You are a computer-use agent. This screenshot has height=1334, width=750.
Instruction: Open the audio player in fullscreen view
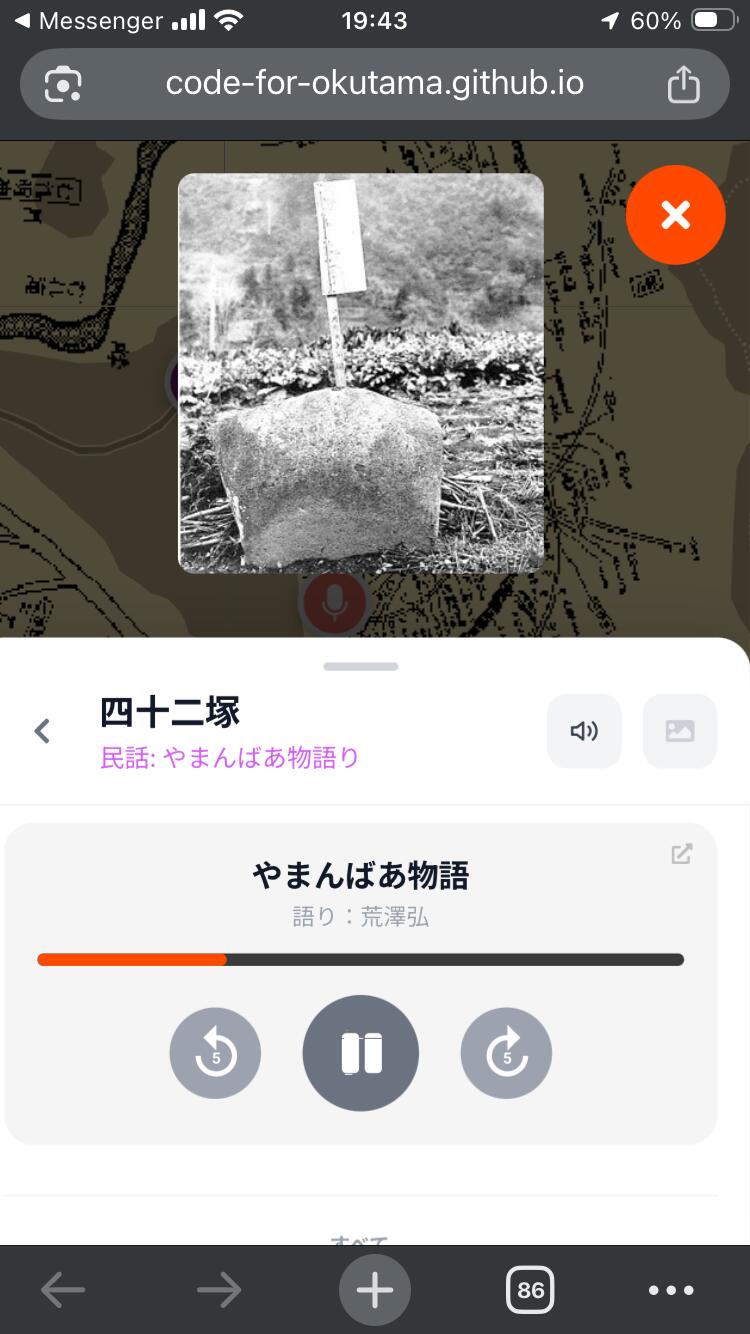point(681,854)
